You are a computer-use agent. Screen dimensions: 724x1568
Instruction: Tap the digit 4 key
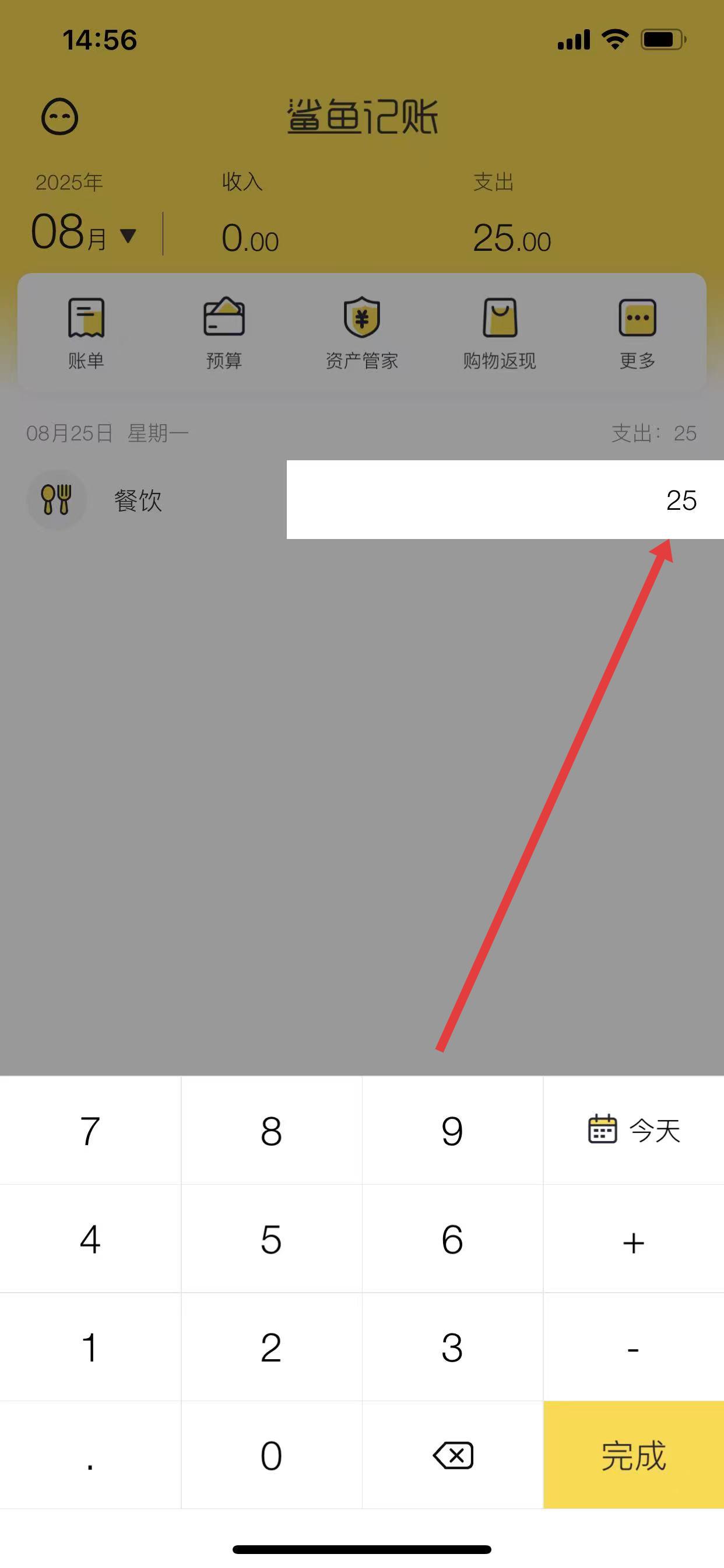coord(90,1240)
